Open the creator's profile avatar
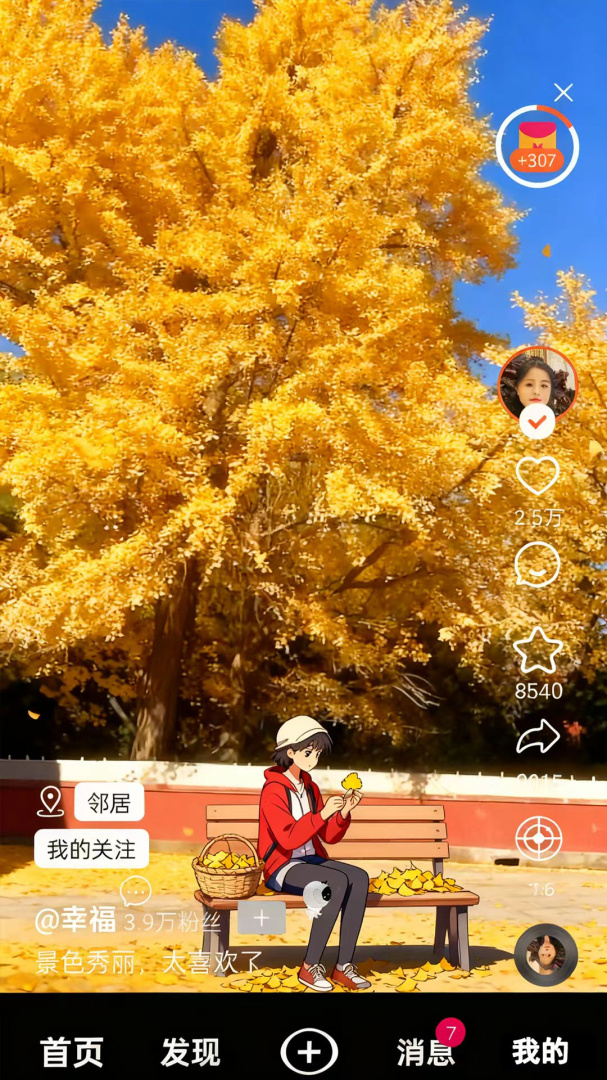The width and height of the screenshot is (607, 1080). coord(537,383)
